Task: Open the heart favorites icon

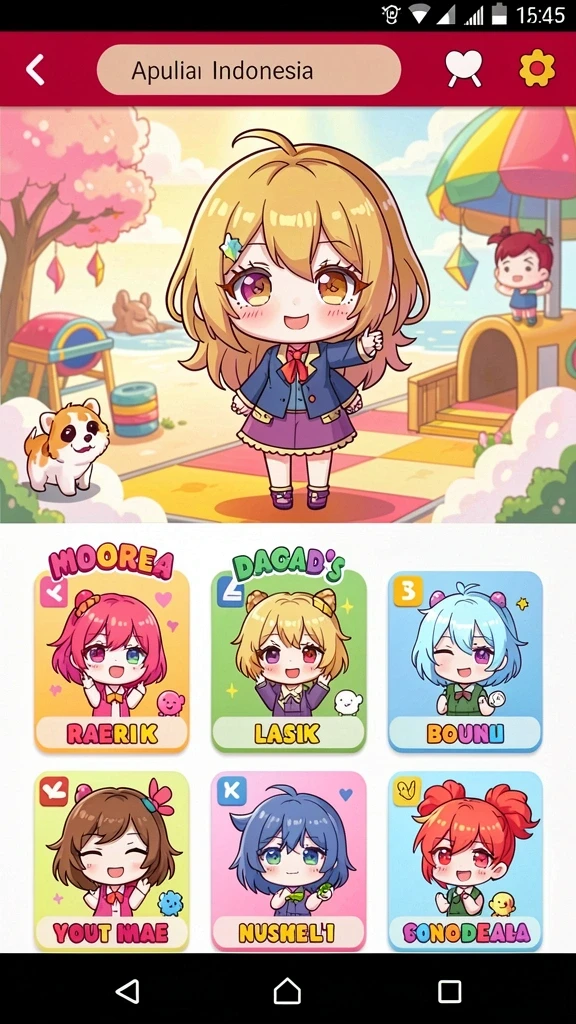Action: pos(464,69)
